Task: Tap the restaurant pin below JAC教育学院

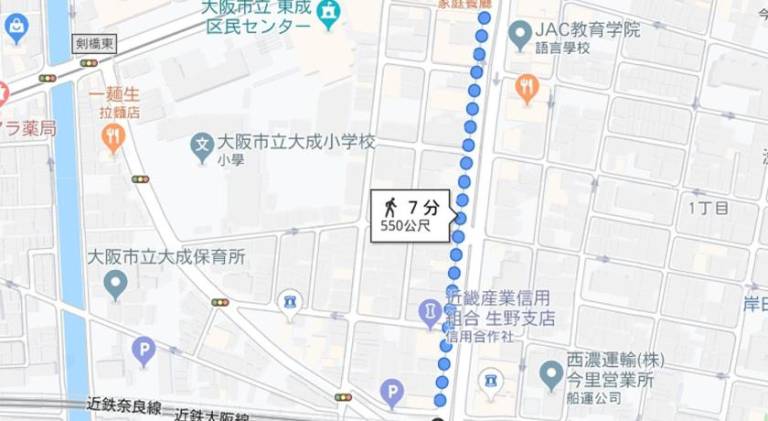Action: [x=527, y=89]
